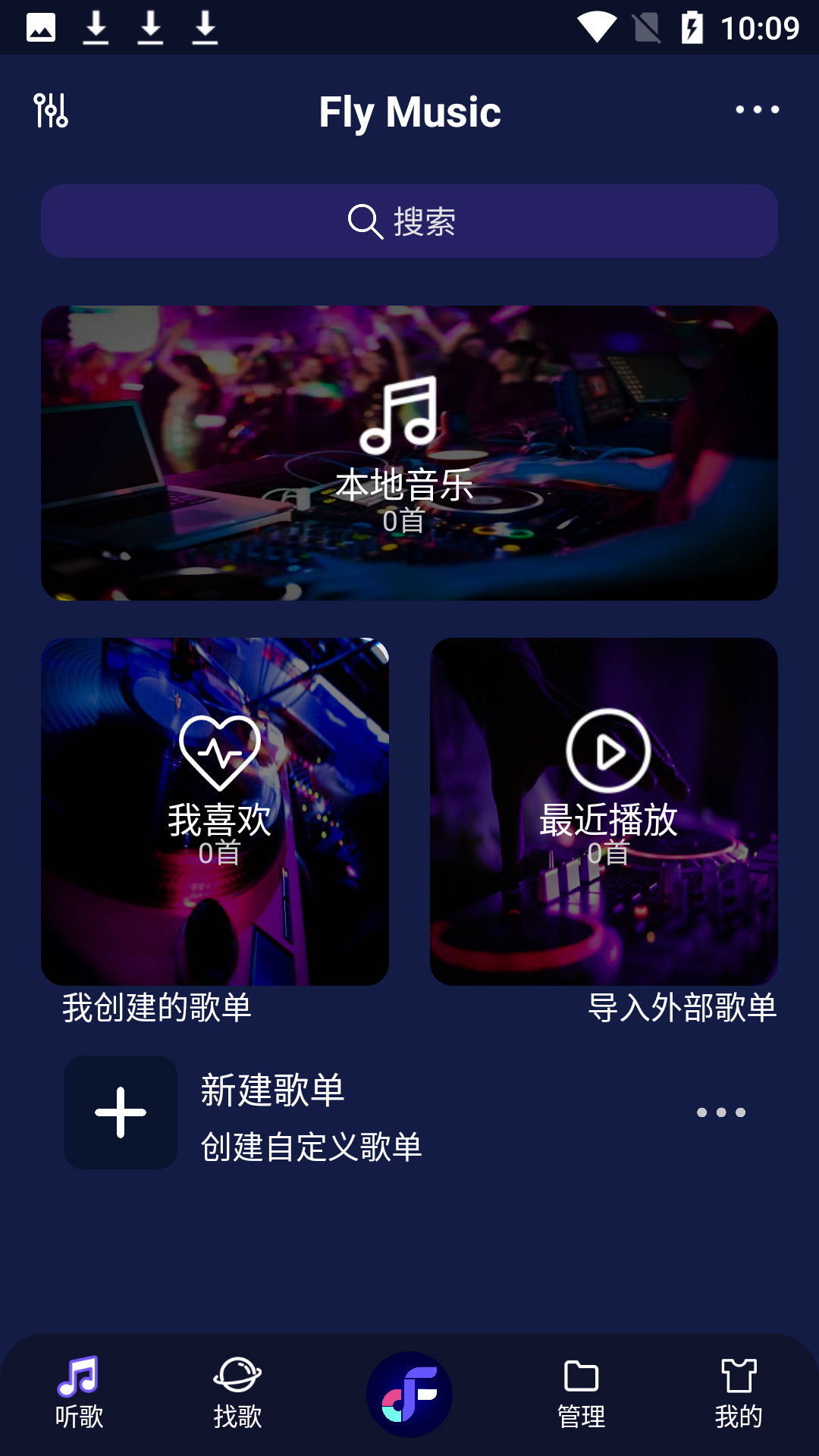Tap the center Fly Music player button
819x1456 pixels.
(x=409, y=1394)
